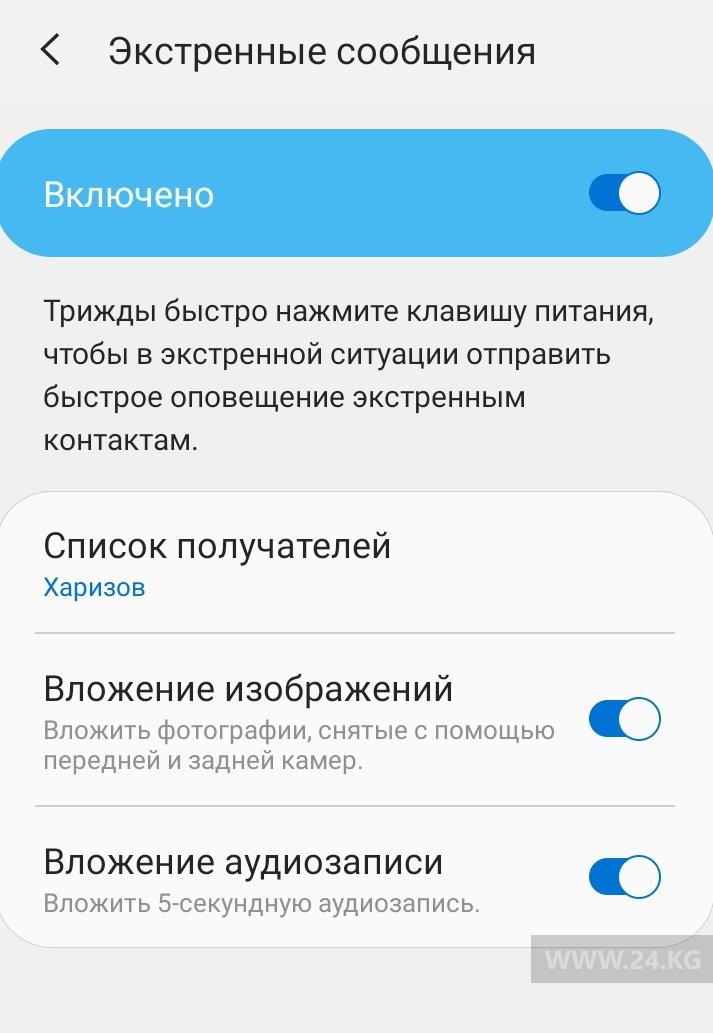
Task: Disable Вложение изображений
Action: pos(624,719)
